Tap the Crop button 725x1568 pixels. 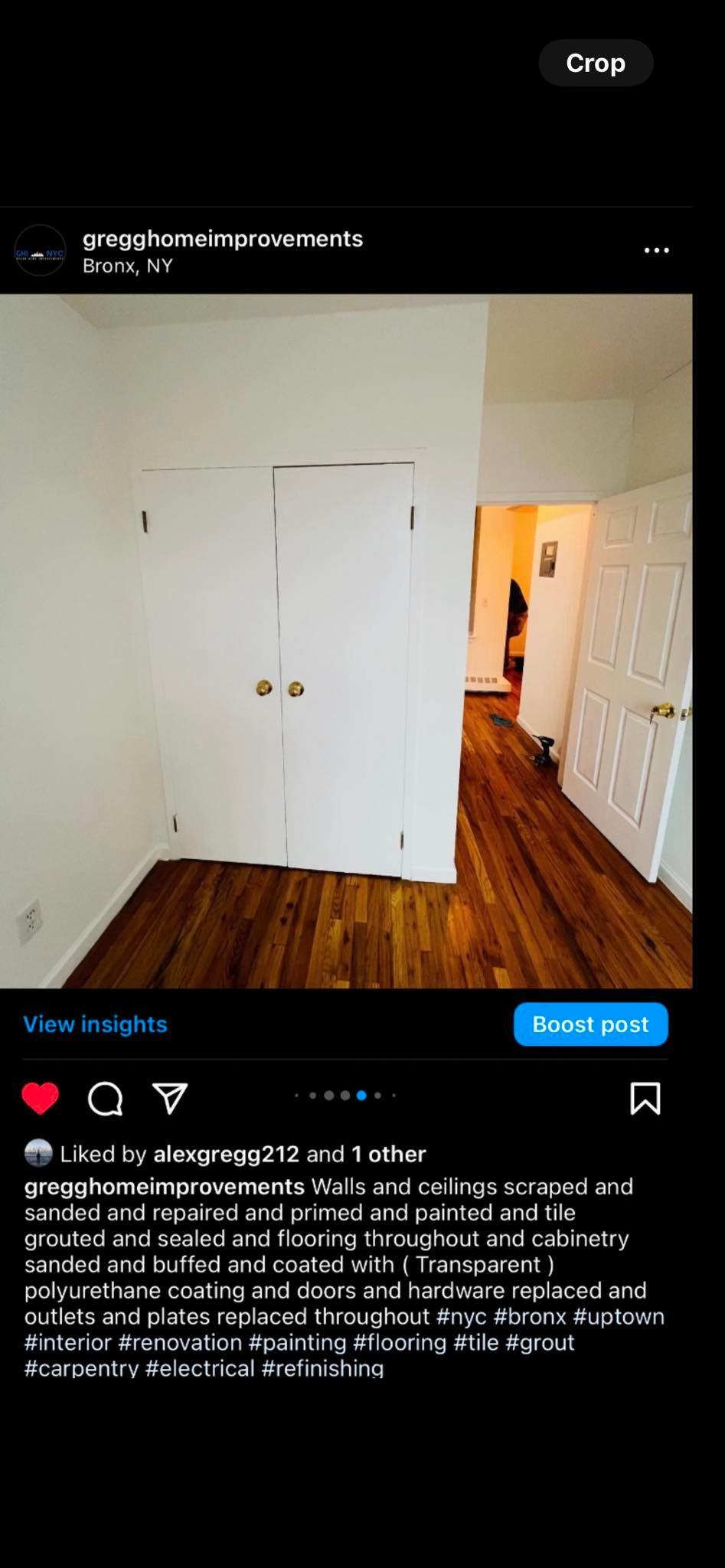[x=595, y=63]
